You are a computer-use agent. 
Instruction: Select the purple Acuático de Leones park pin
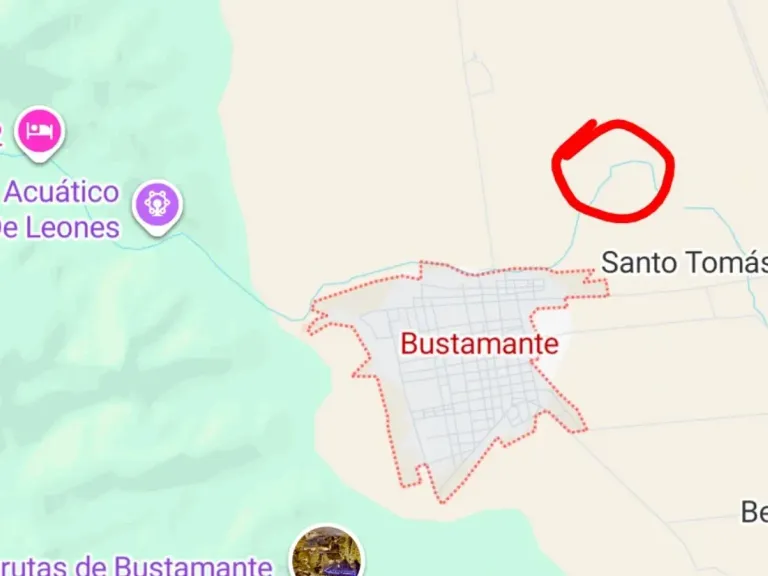pos(157,207)
